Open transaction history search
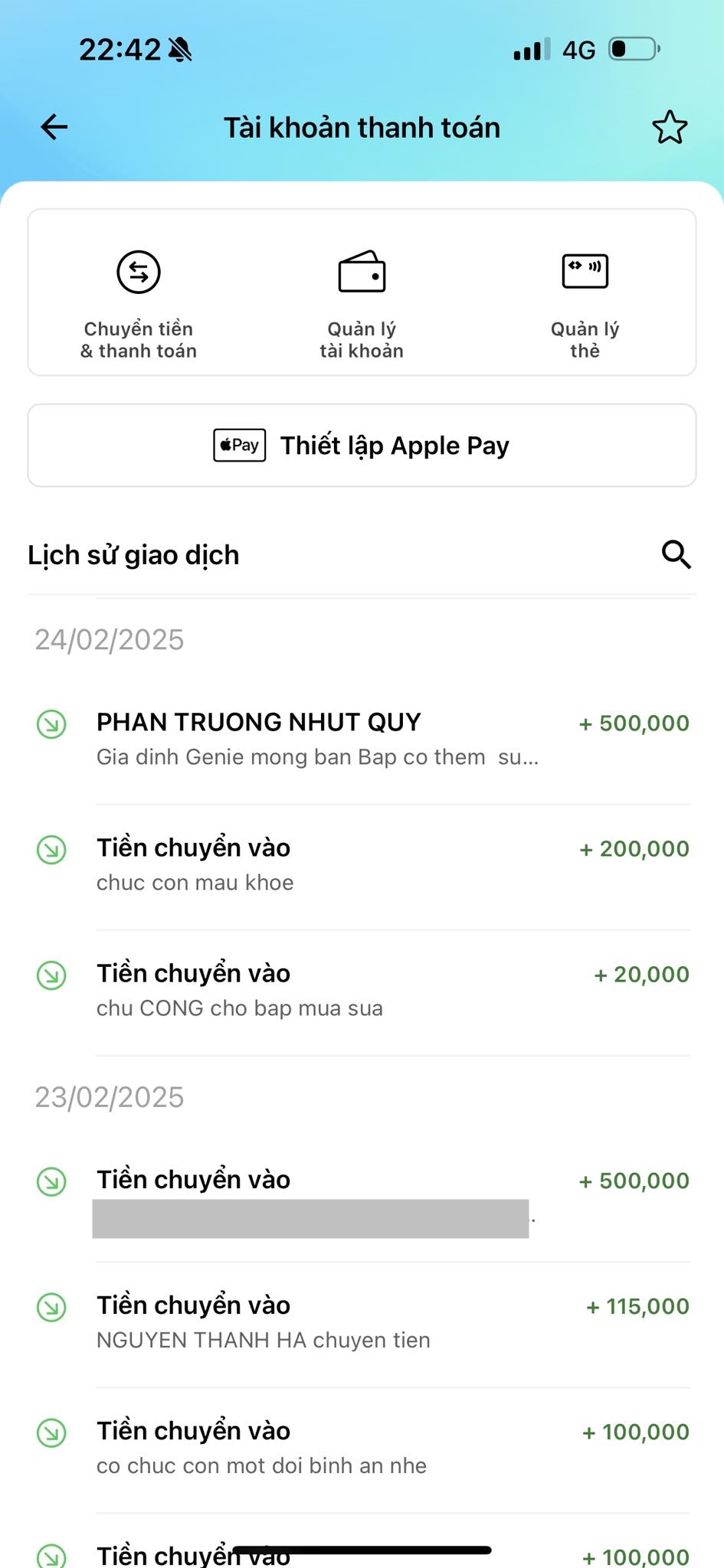 (675, 554)
